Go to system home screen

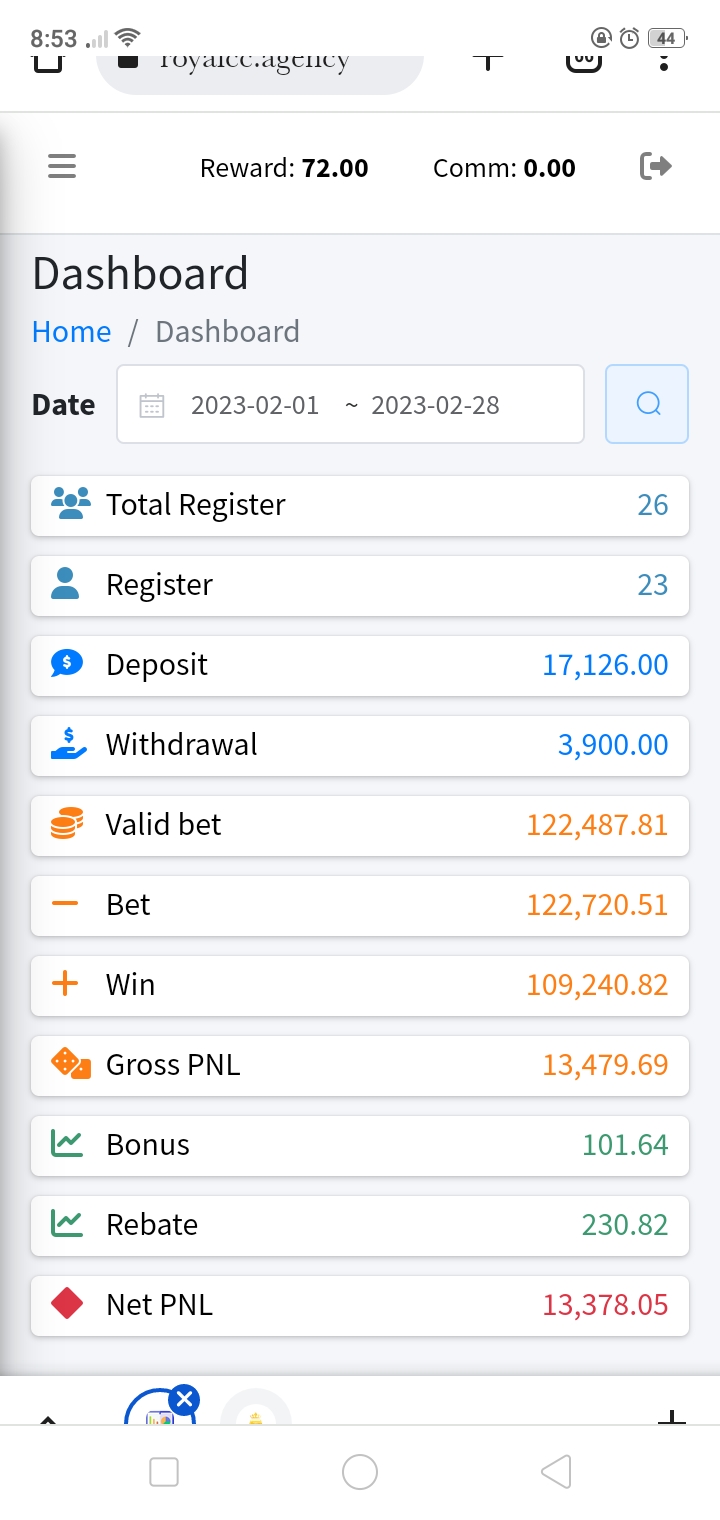[360, 1471]
